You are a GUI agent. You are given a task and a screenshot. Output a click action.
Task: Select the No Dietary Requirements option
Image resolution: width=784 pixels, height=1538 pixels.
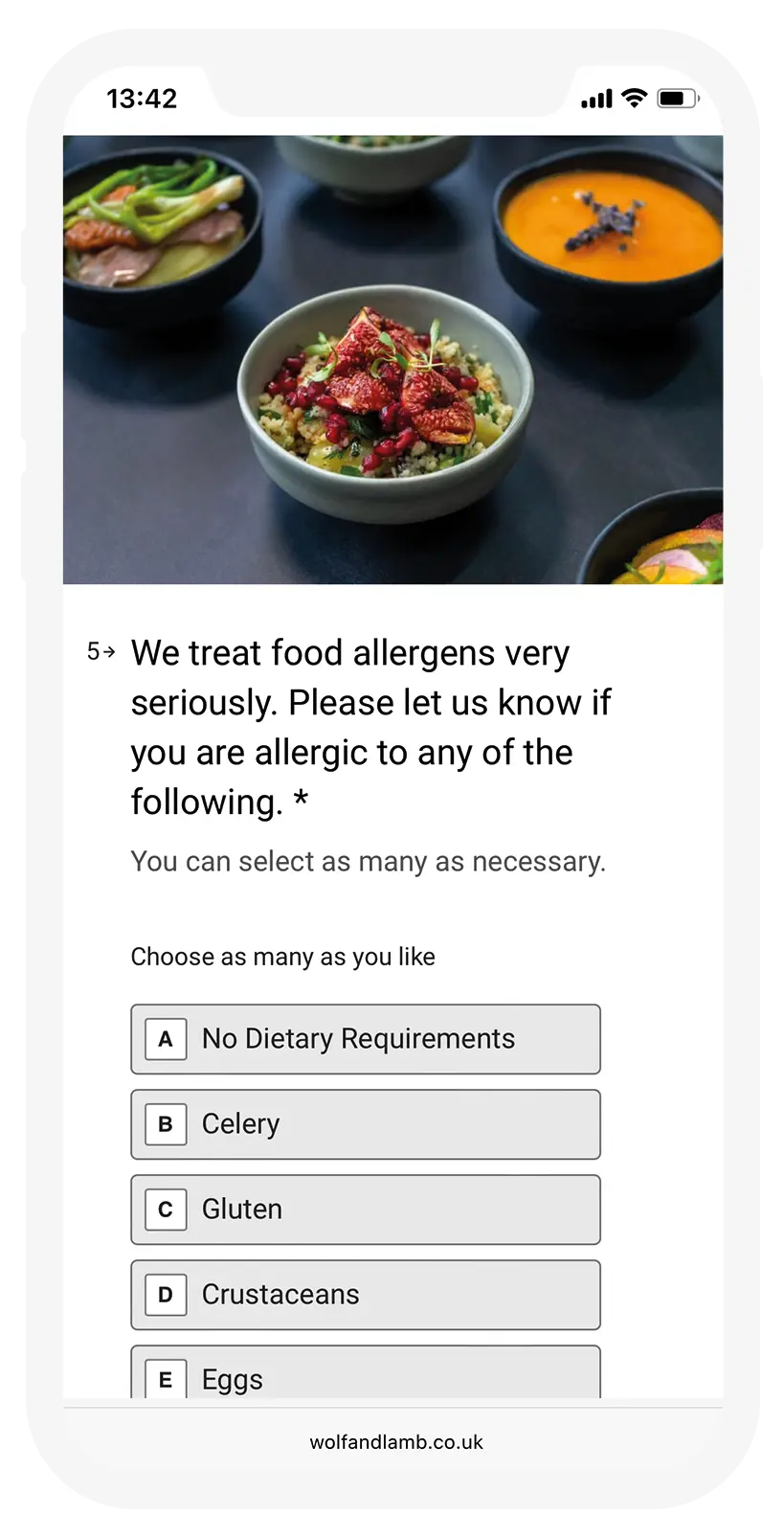(365, 1039)
